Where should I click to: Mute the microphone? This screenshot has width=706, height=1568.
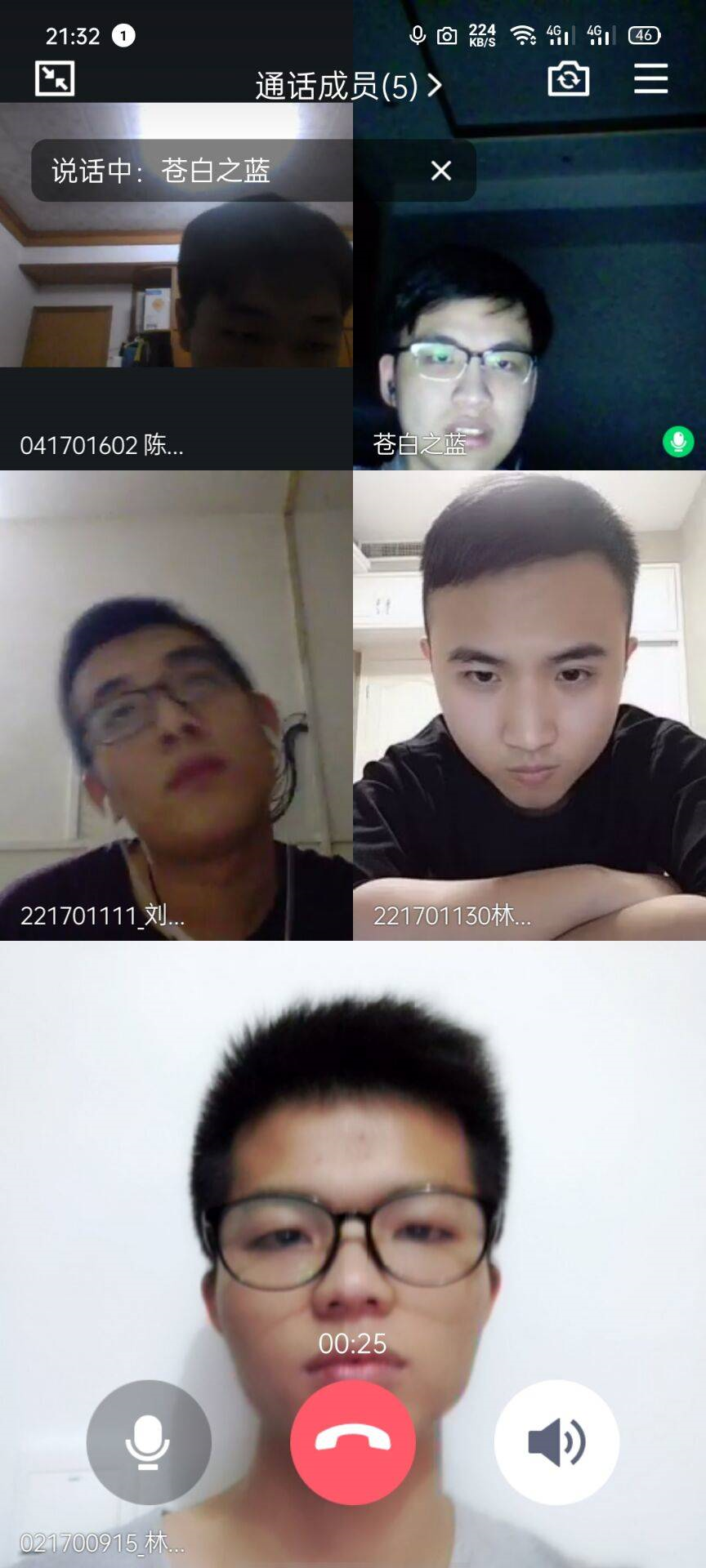149,1442
